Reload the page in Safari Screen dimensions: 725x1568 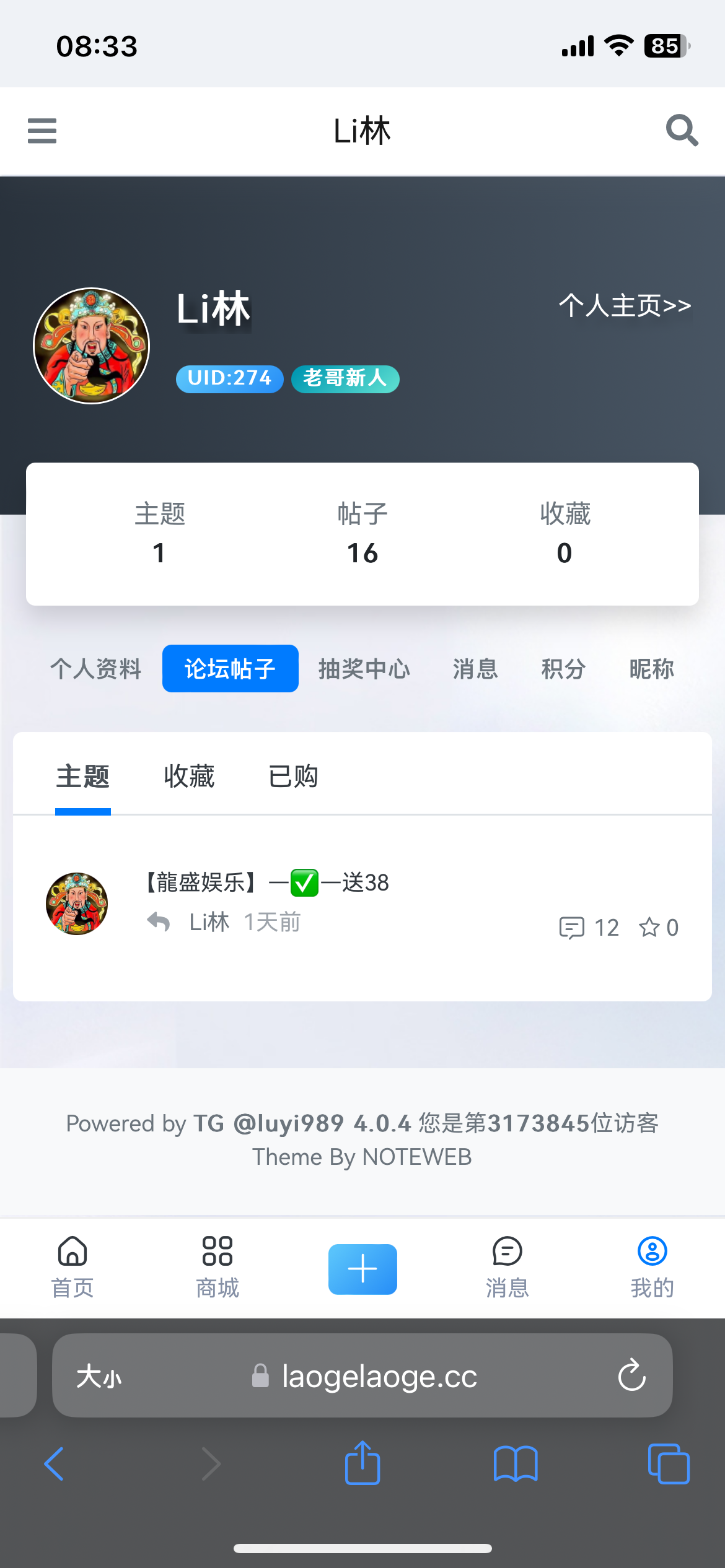(x=631, y=1375)
